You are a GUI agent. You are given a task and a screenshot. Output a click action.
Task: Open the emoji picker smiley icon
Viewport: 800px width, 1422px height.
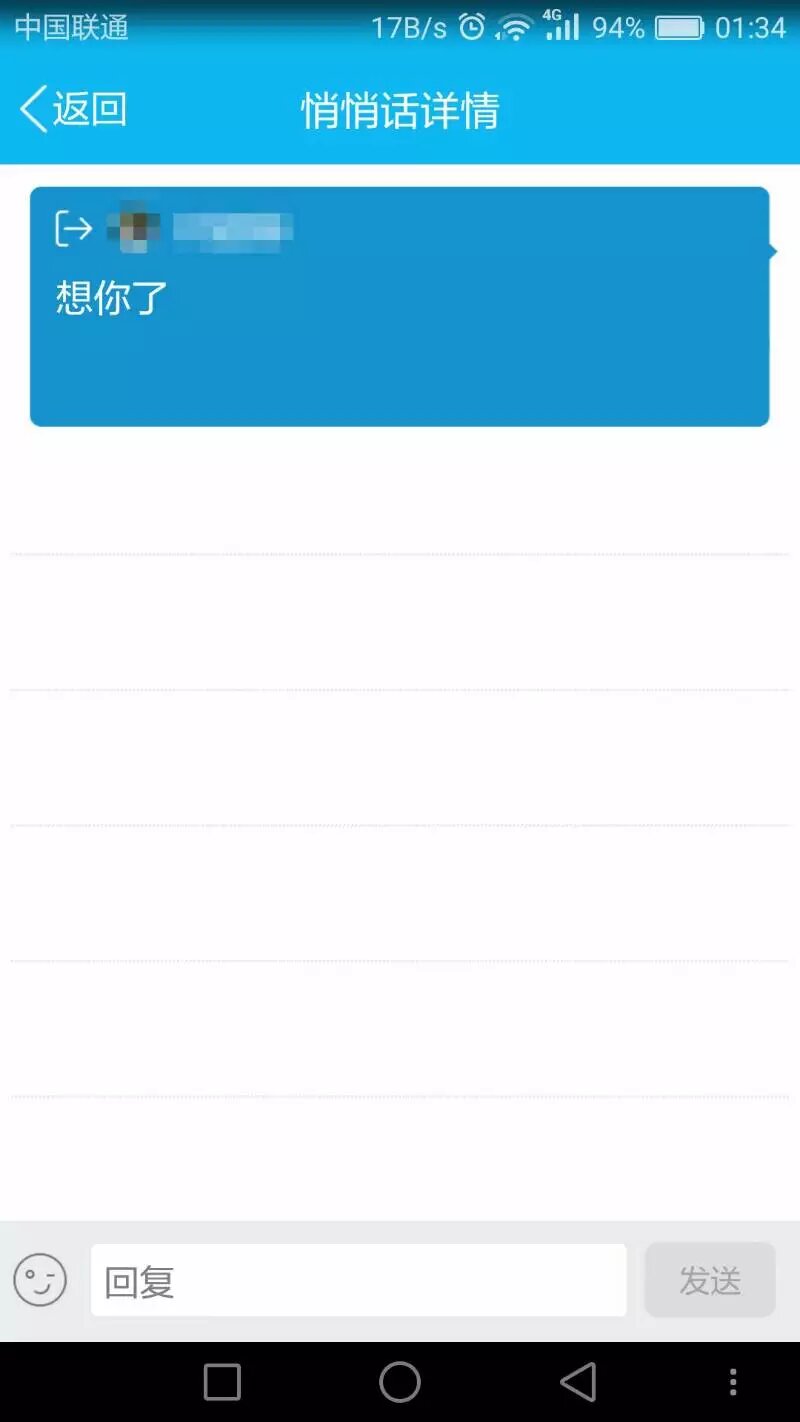[40, 1280]
